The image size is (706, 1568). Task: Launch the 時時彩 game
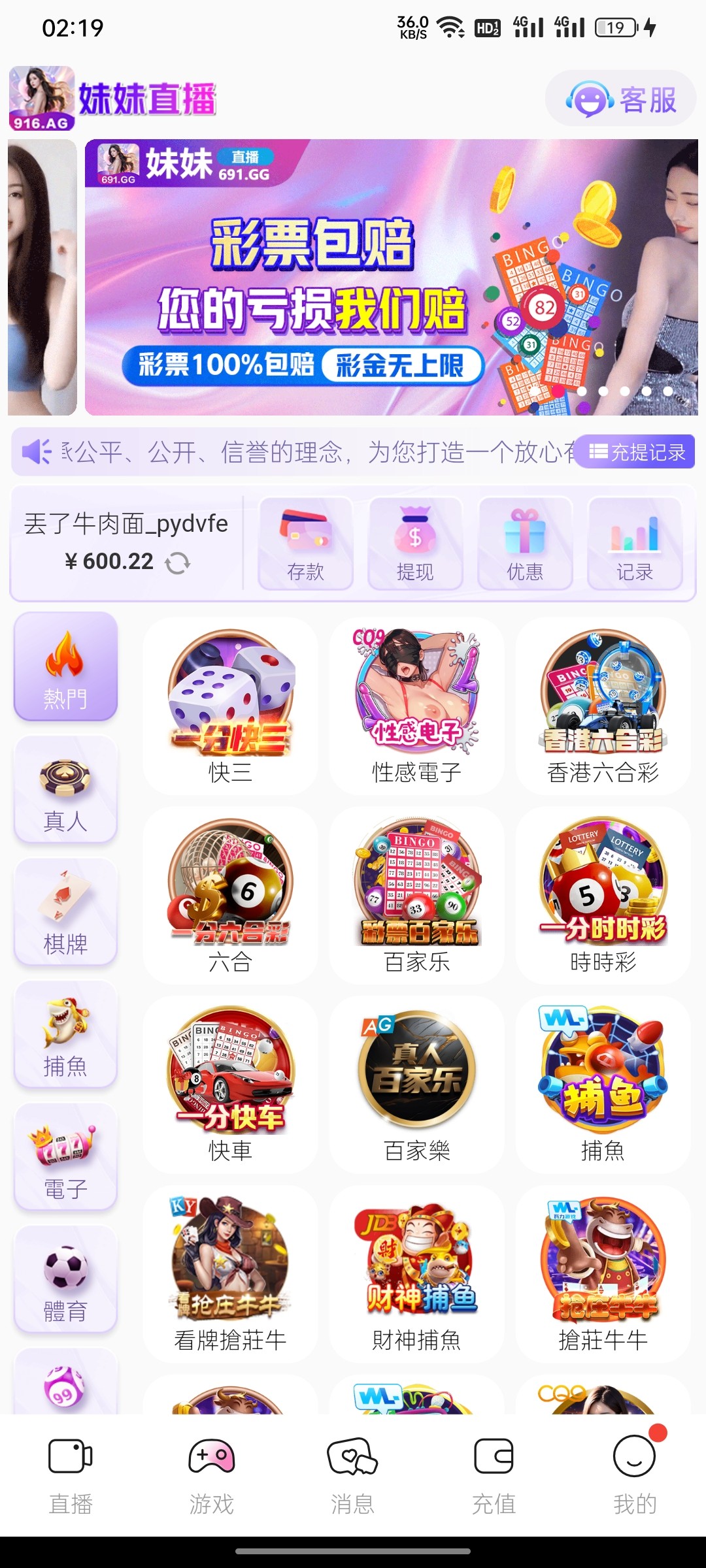point(603,895)
